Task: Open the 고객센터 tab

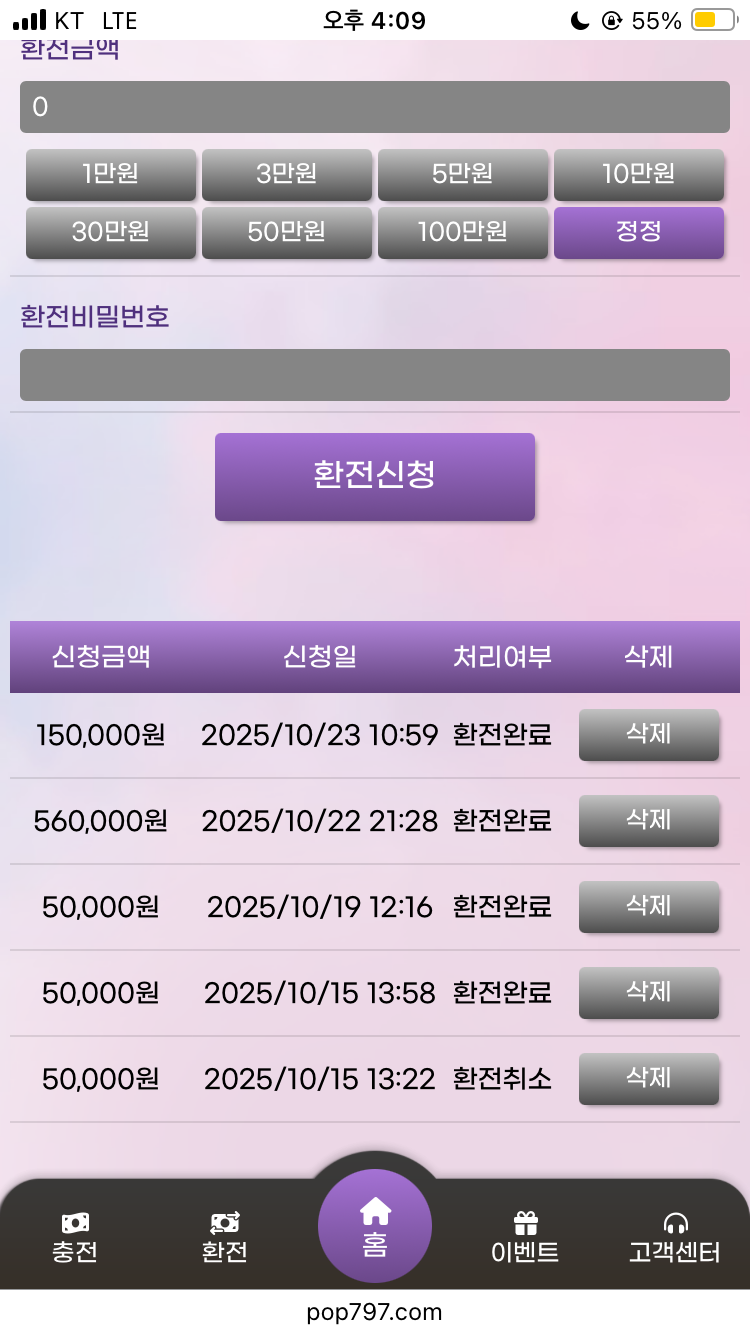Action: tap(675, 1237)
